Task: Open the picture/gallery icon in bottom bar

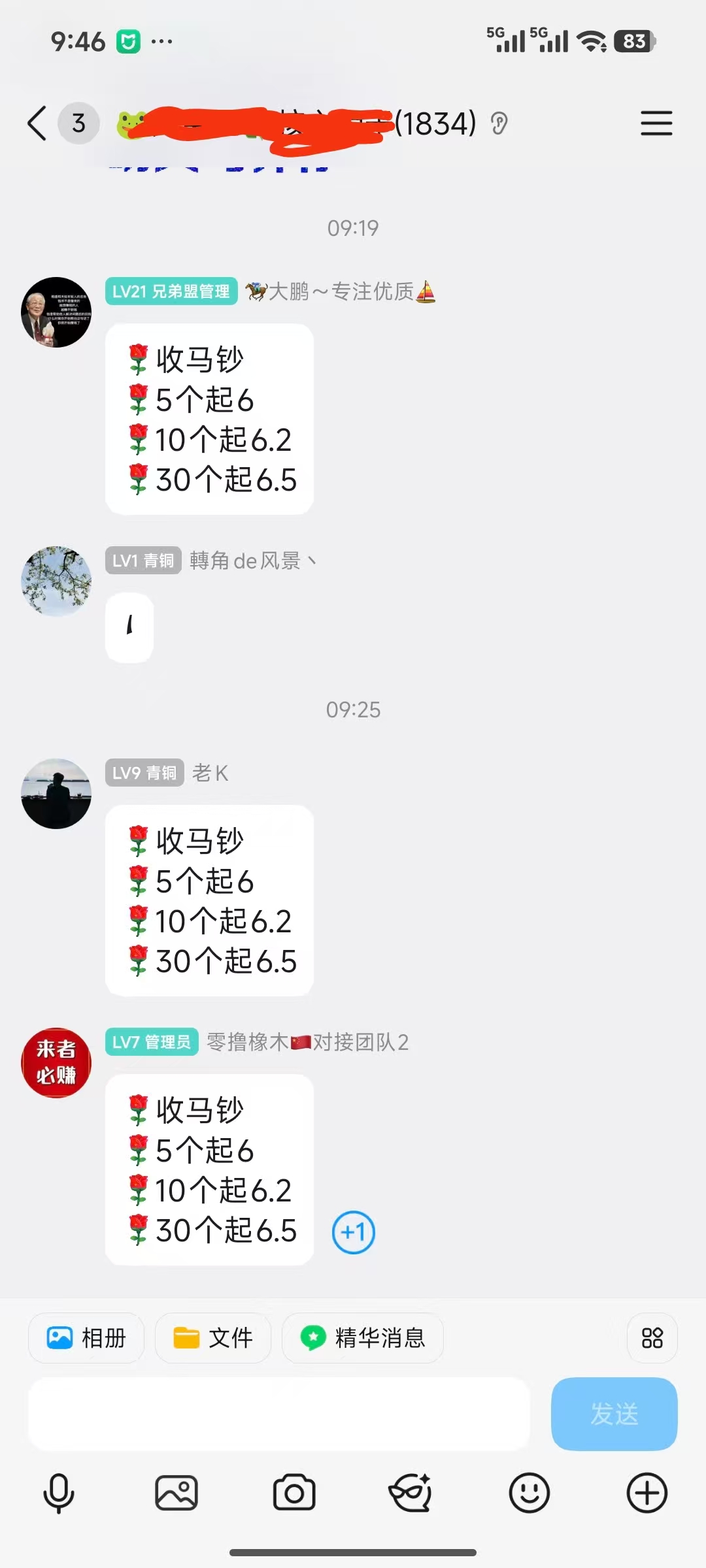Action: 175,1492
